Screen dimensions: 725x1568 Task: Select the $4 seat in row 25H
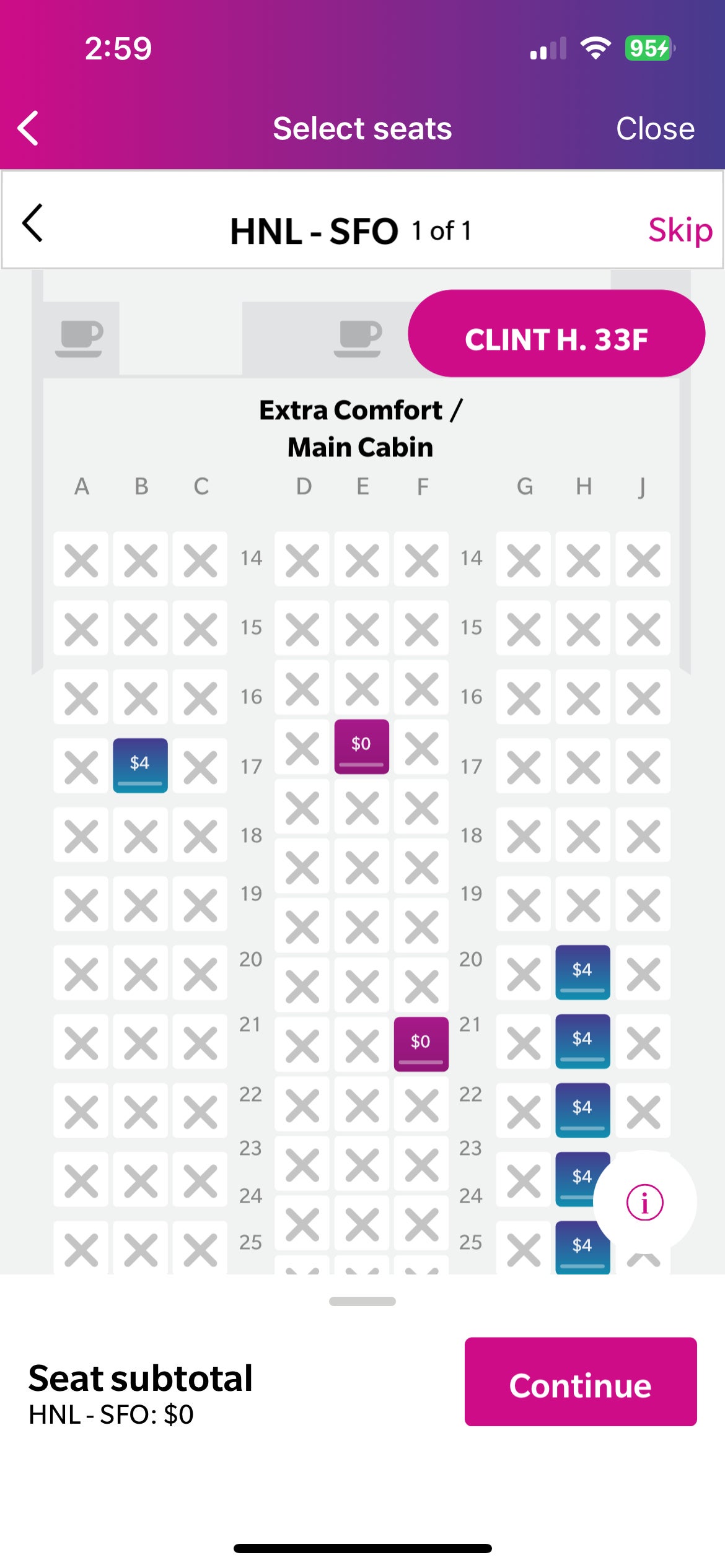pos(582,1248)
